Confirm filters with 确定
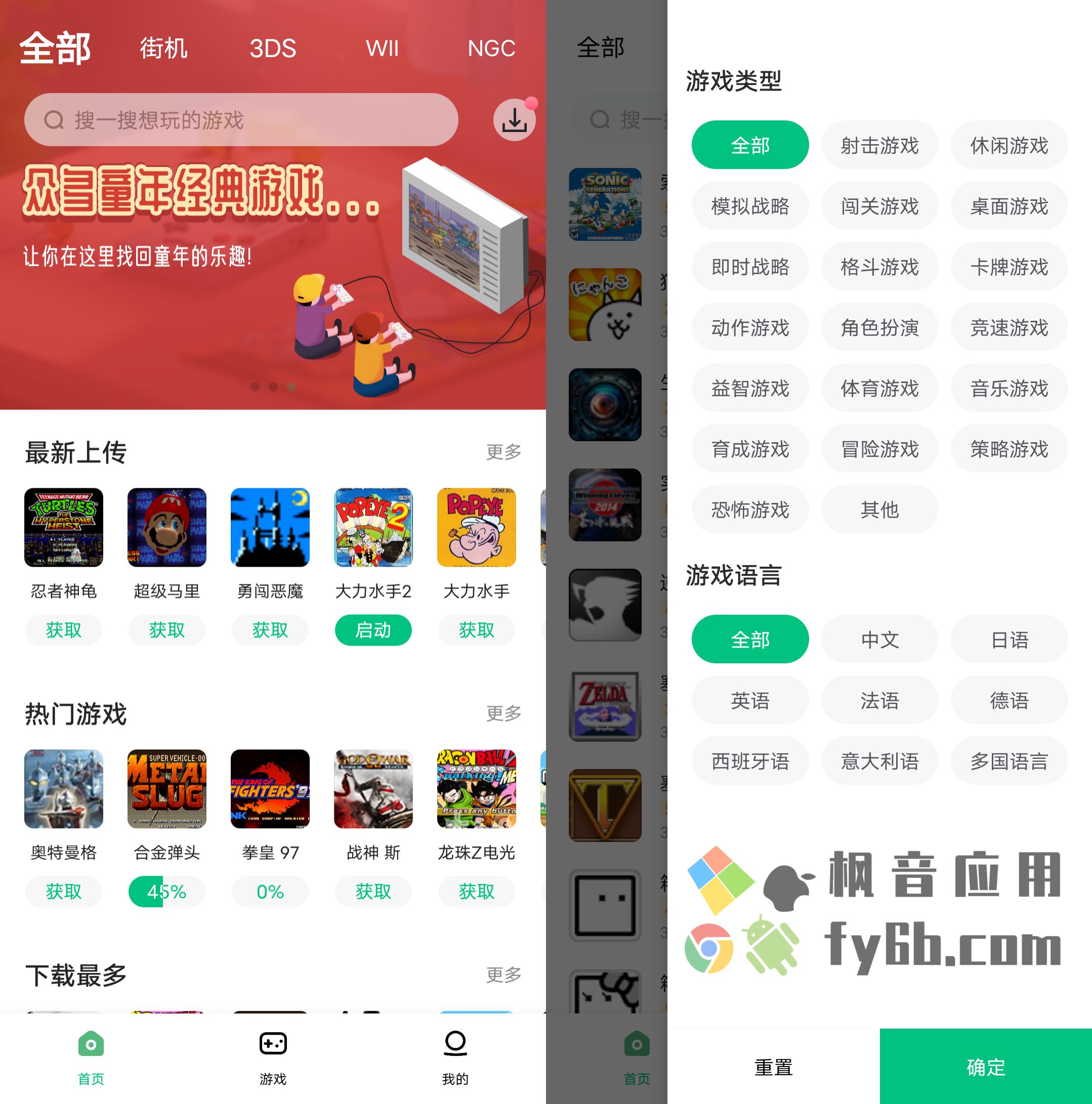This screenshot has height=1104, width=1092. tap(986, 1067)
